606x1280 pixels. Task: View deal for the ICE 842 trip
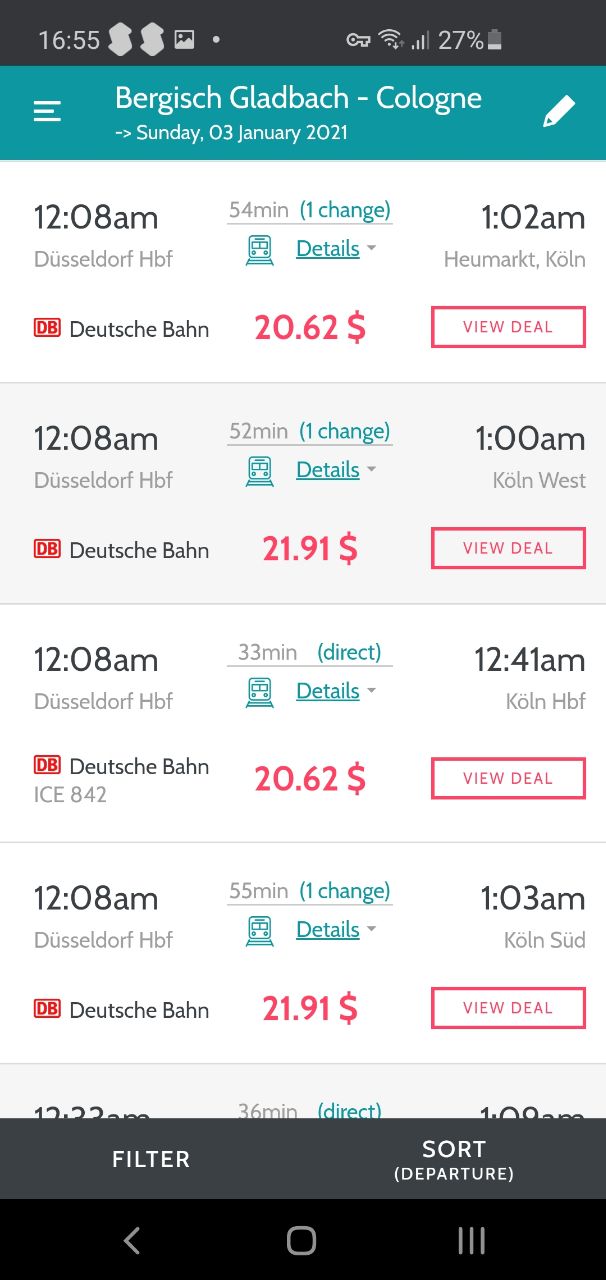(x=508, y=778)
